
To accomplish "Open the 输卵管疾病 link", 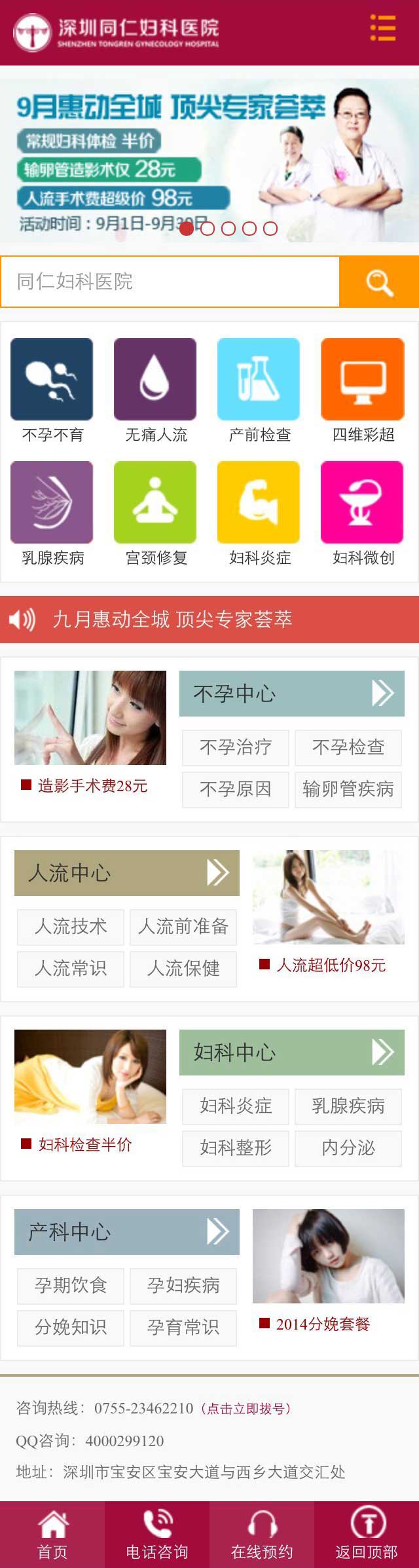I will pos(348,789).
